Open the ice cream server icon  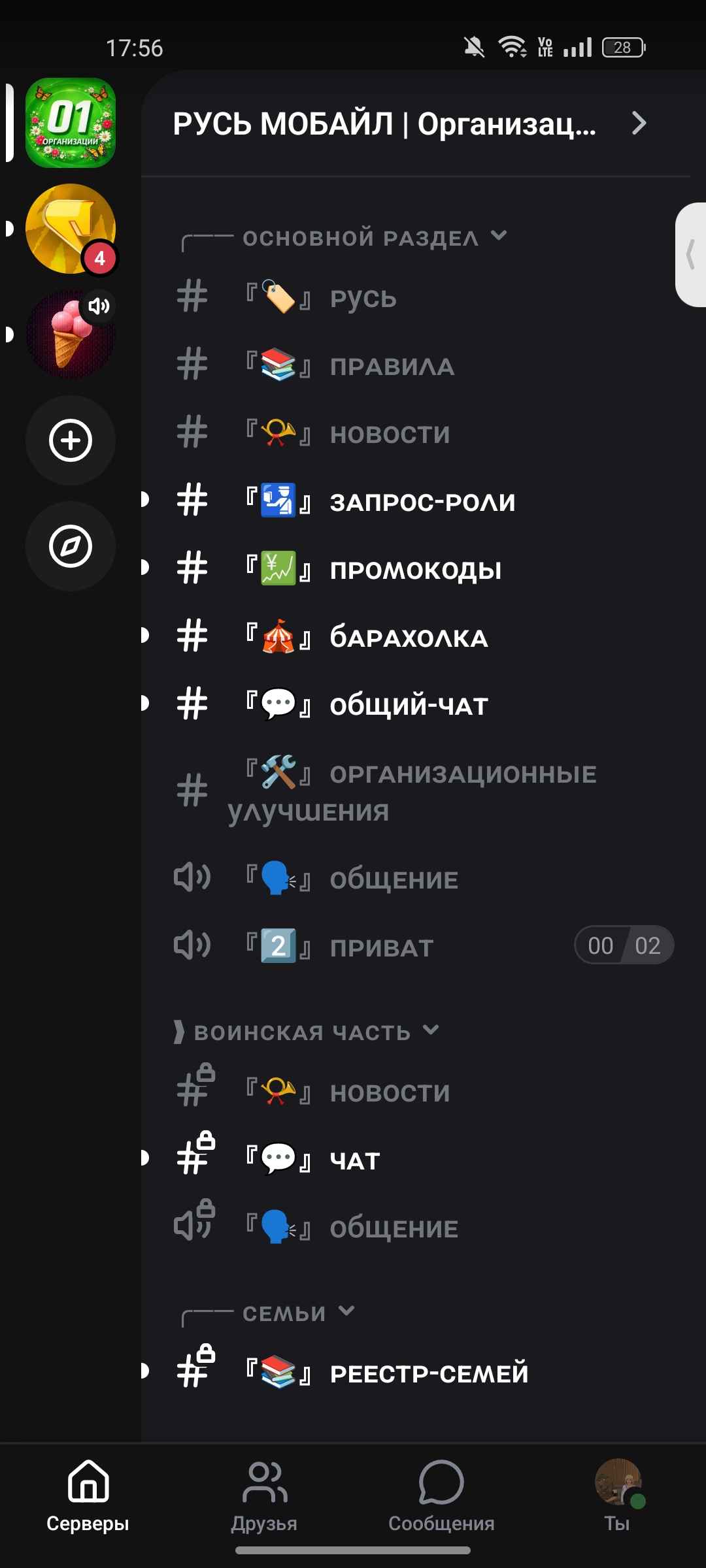71,335
